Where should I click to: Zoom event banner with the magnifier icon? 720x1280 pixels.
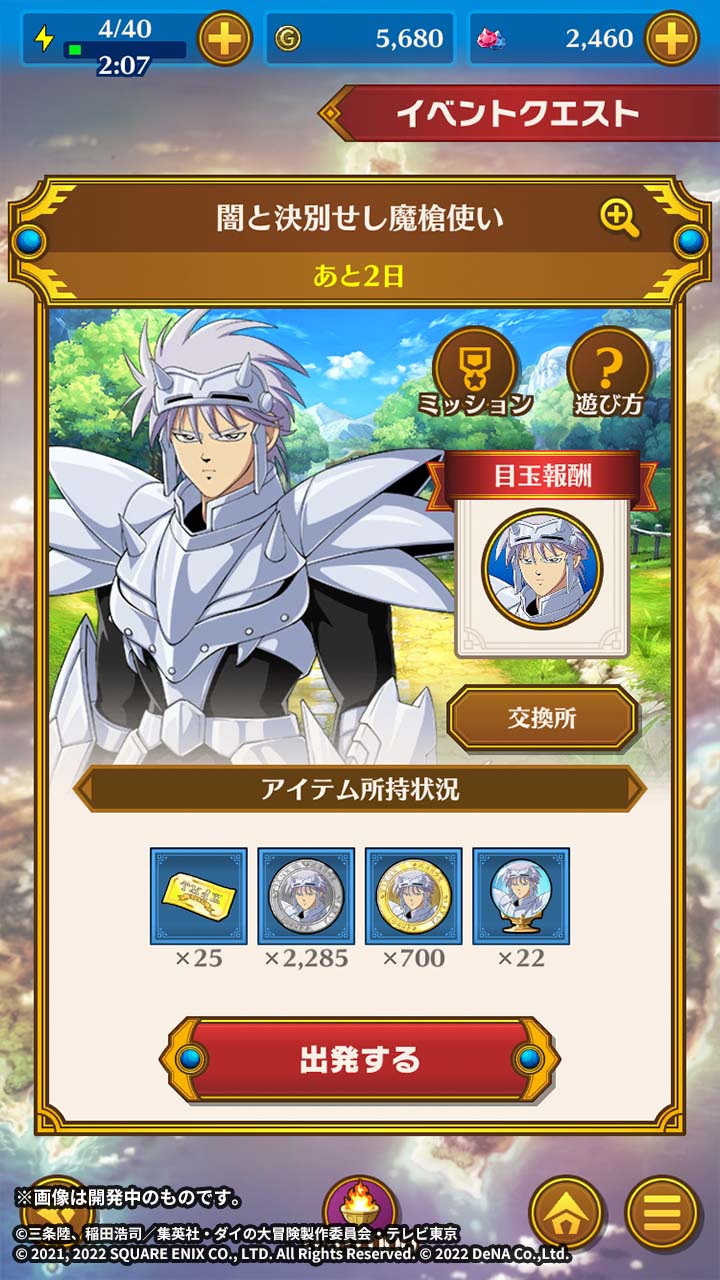pos(619,217)
